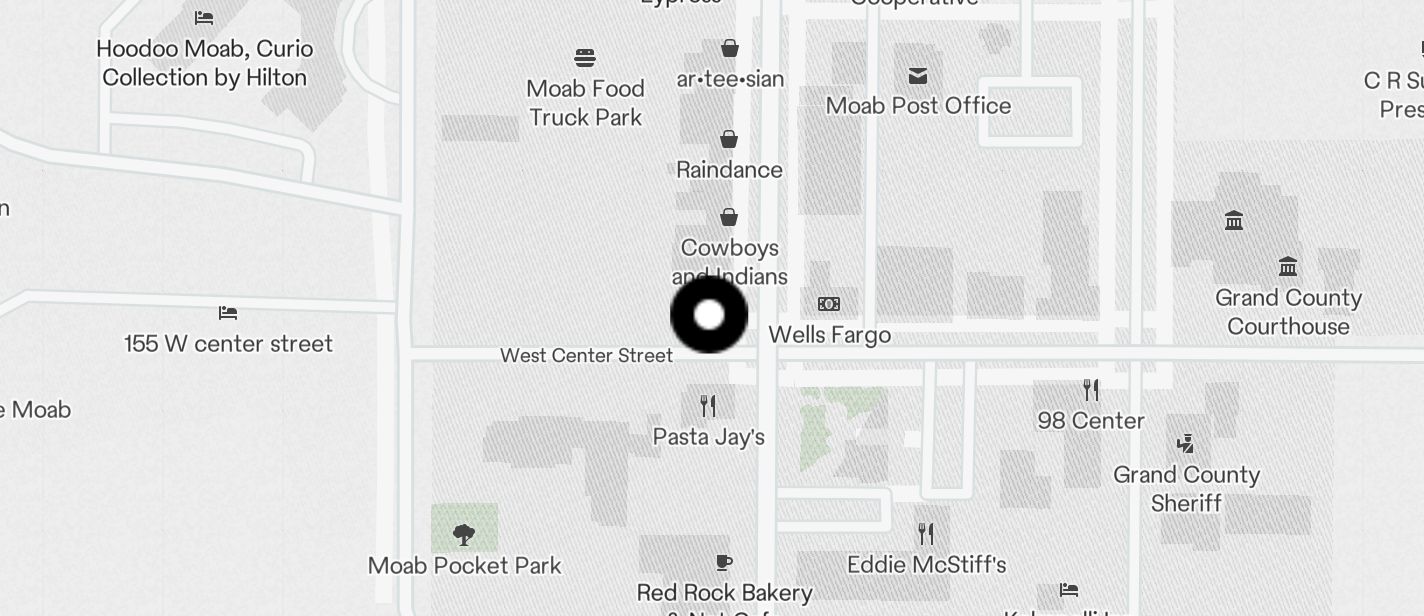The width and height of the screenshot is (1424, 616).
Task: Tap the Grand County Sheriff marker
Action: (x=1186, y=443)
